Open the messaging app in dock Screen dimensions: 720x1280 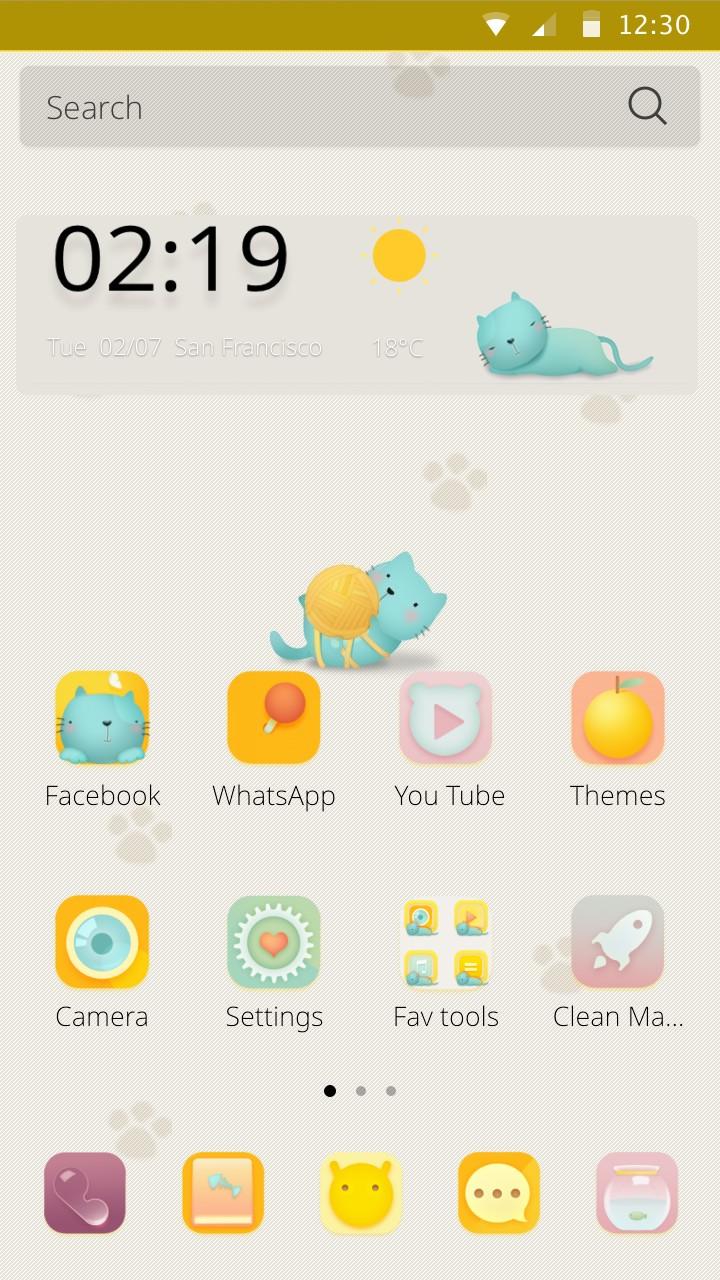[499, 1193]
